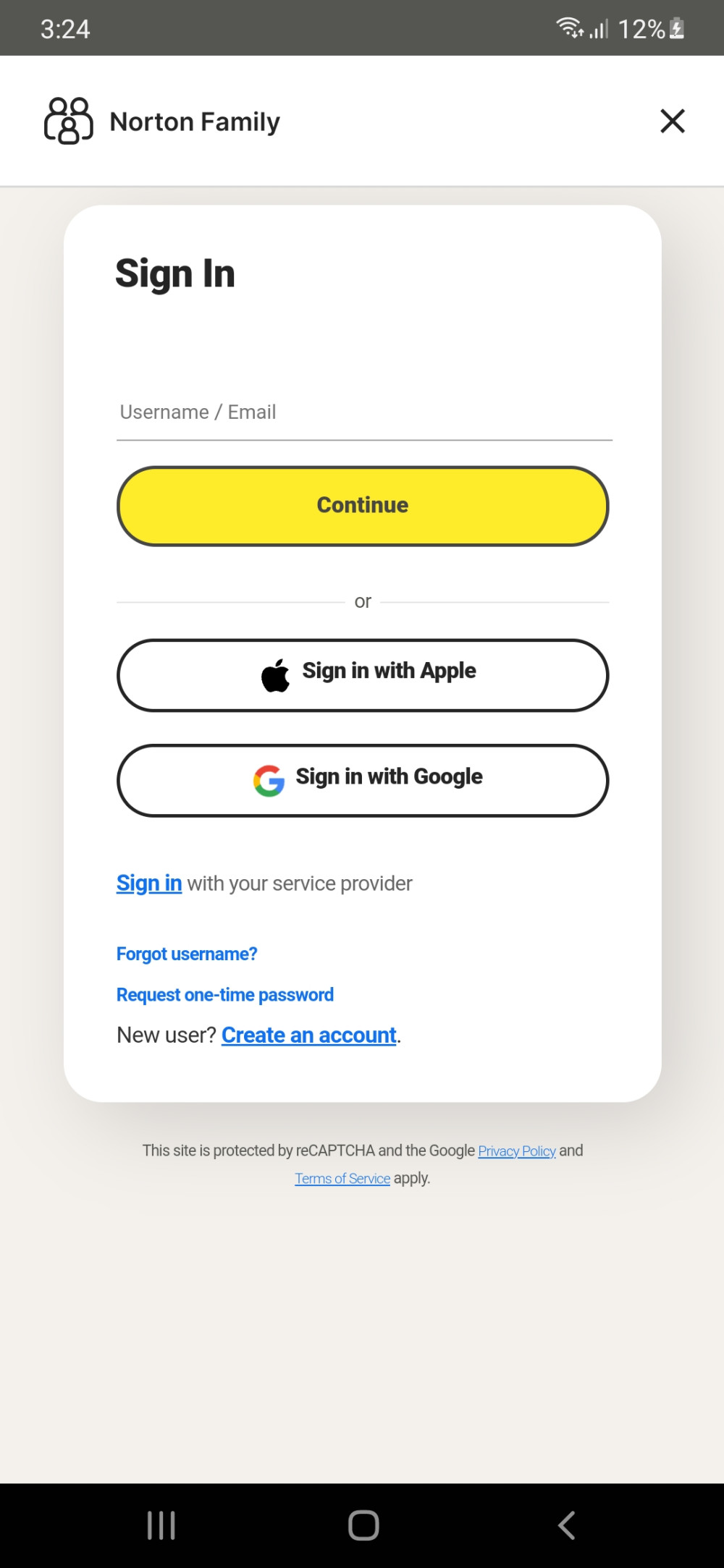
Task: Open the Terms of Service link
Action: tap(342, 1178)
